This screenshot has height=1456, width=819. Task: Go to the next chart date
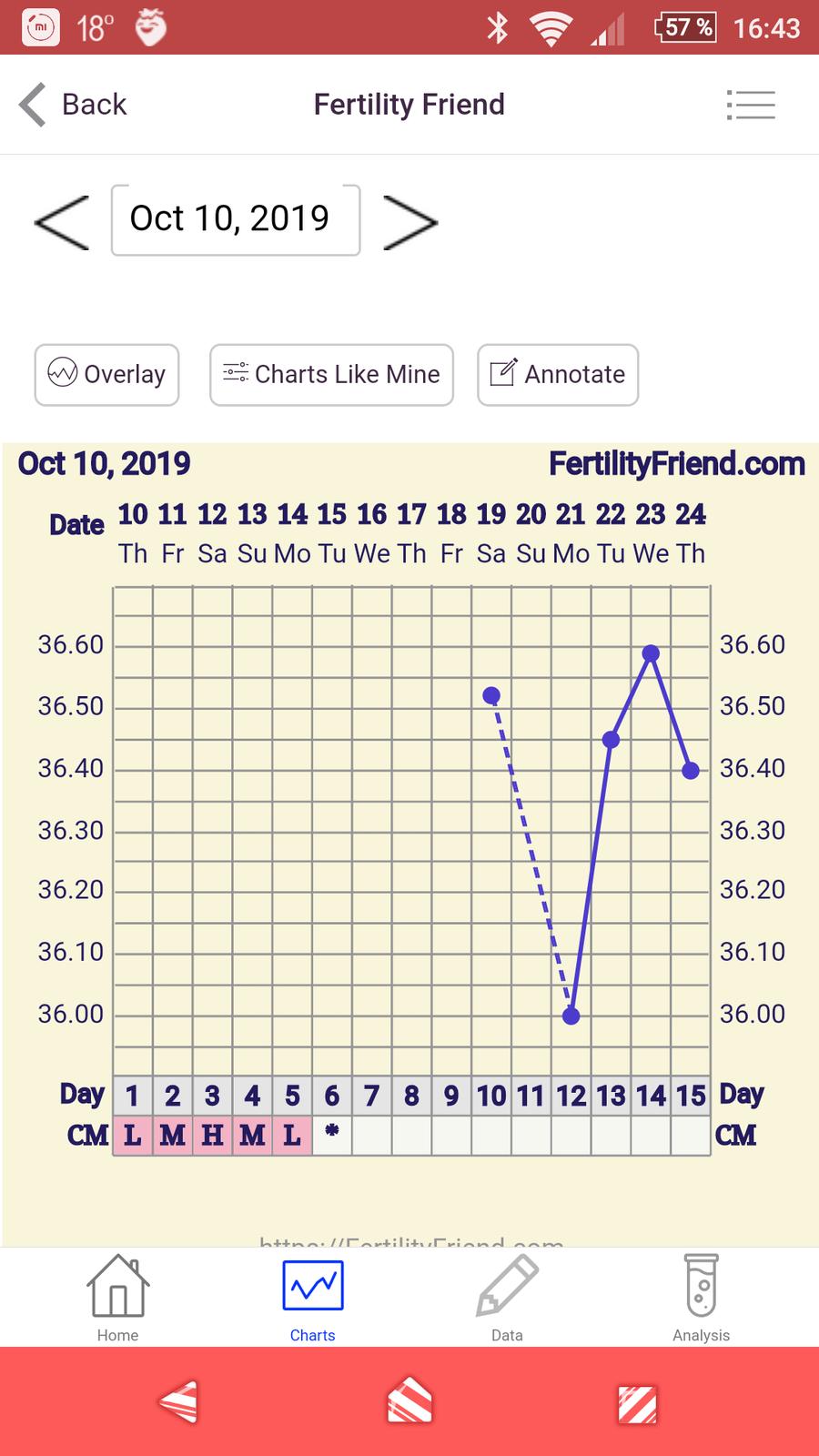409,221
